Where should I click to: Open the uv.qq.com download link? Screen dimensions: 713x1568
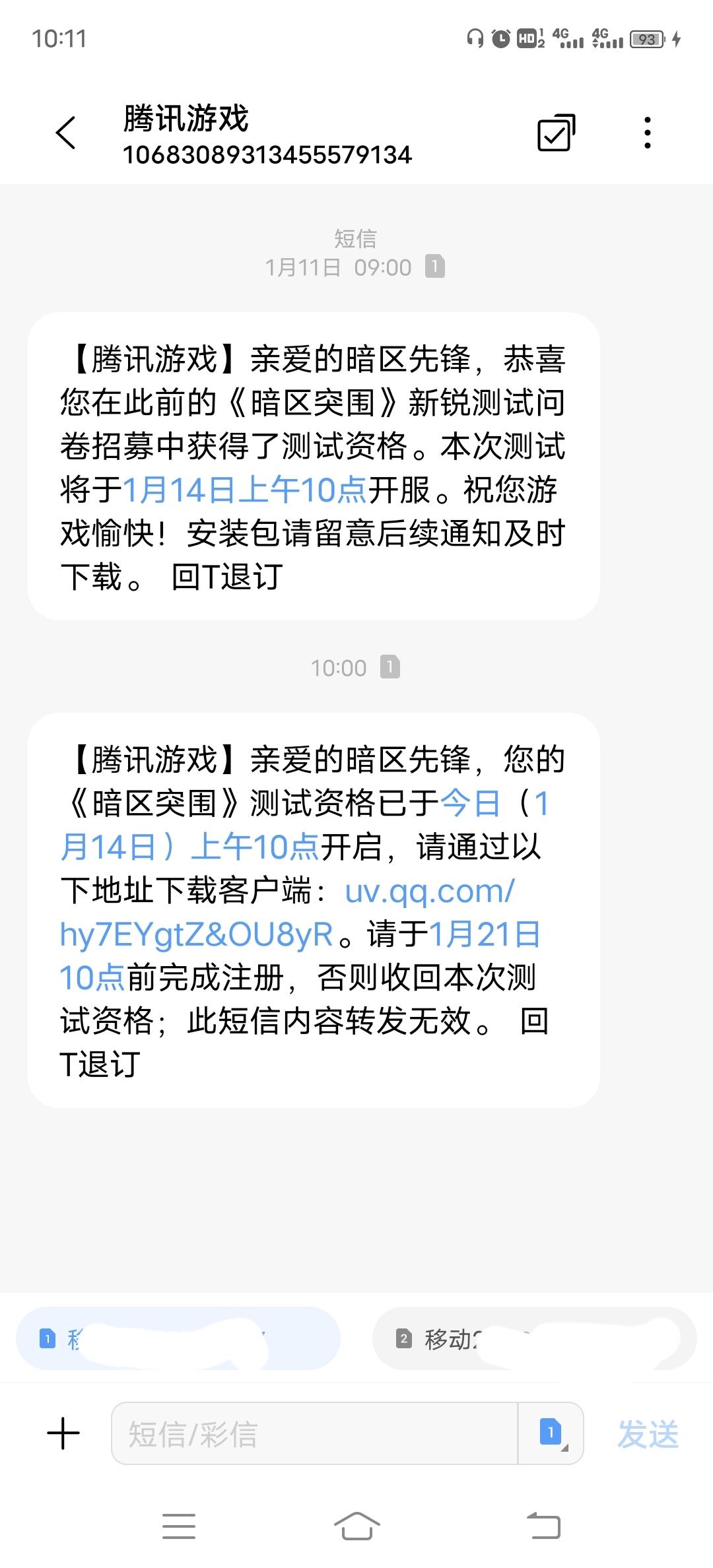(429, 892)
